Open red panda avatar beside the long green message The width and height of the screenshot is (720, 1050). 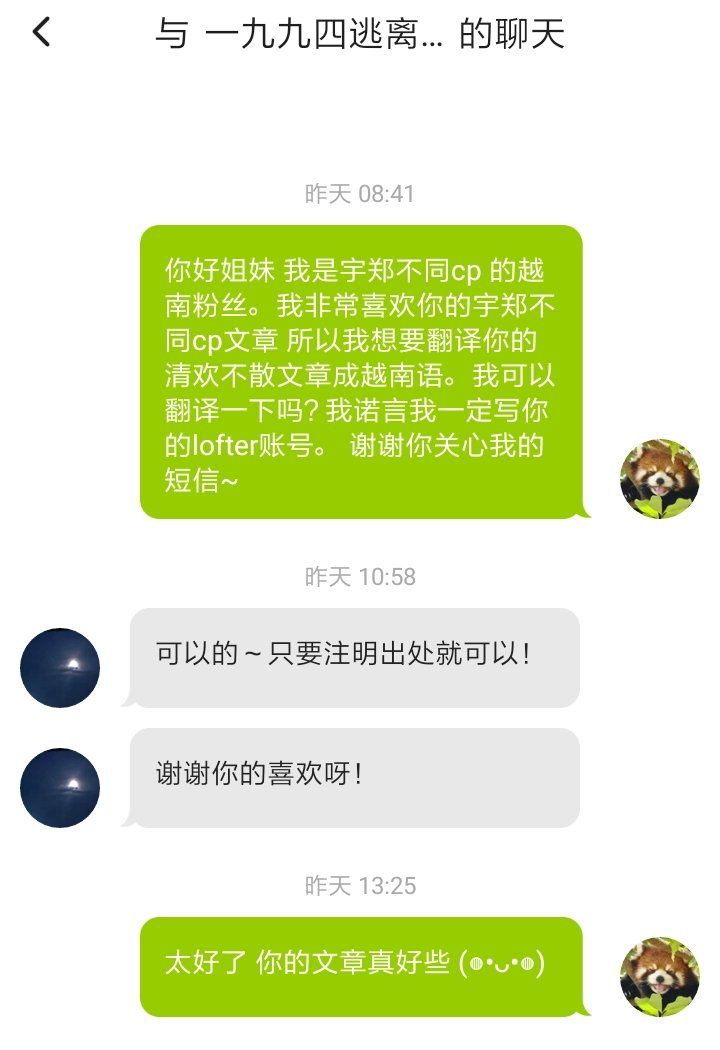click(660, 479)
